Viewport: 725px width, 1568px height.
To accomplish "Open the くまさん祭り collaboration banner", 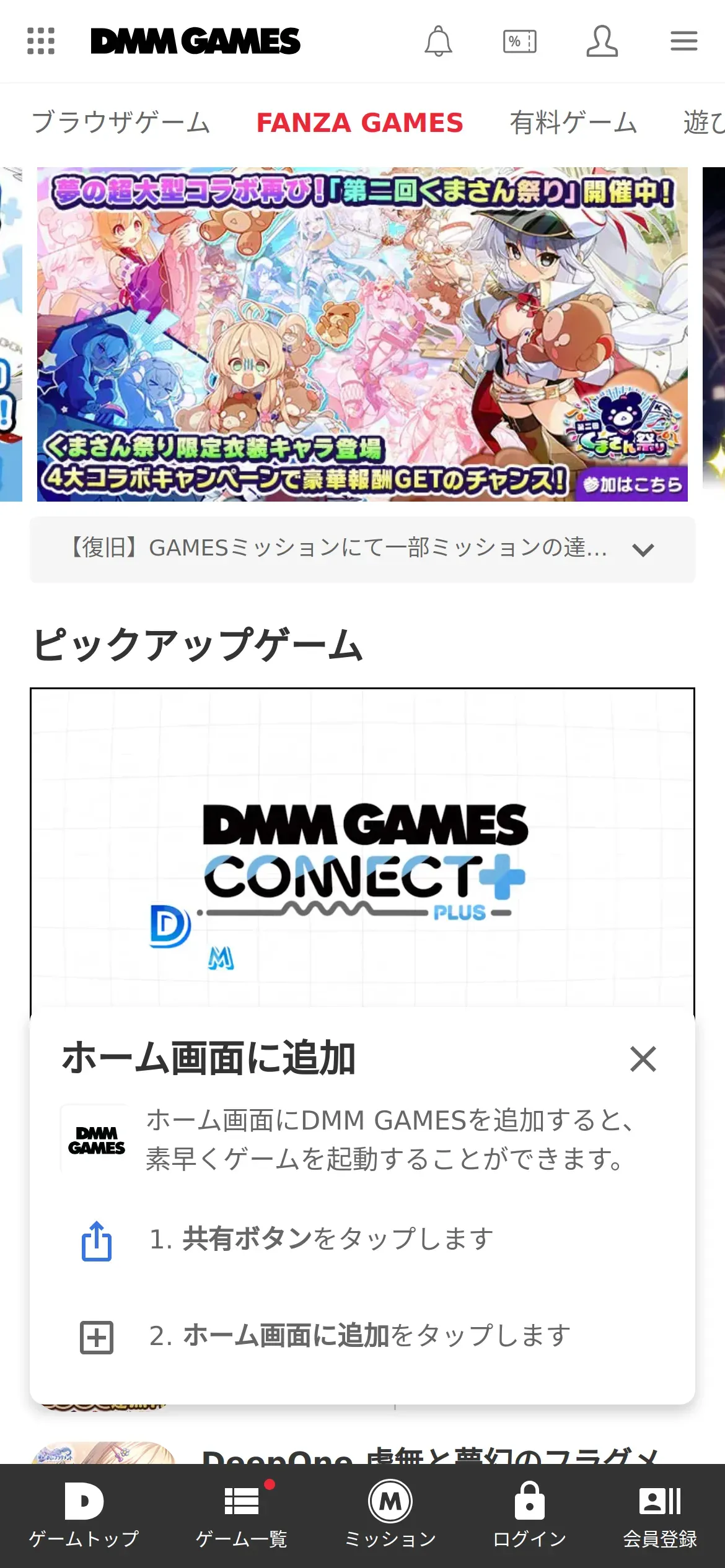I will click(x=362, y=334).
